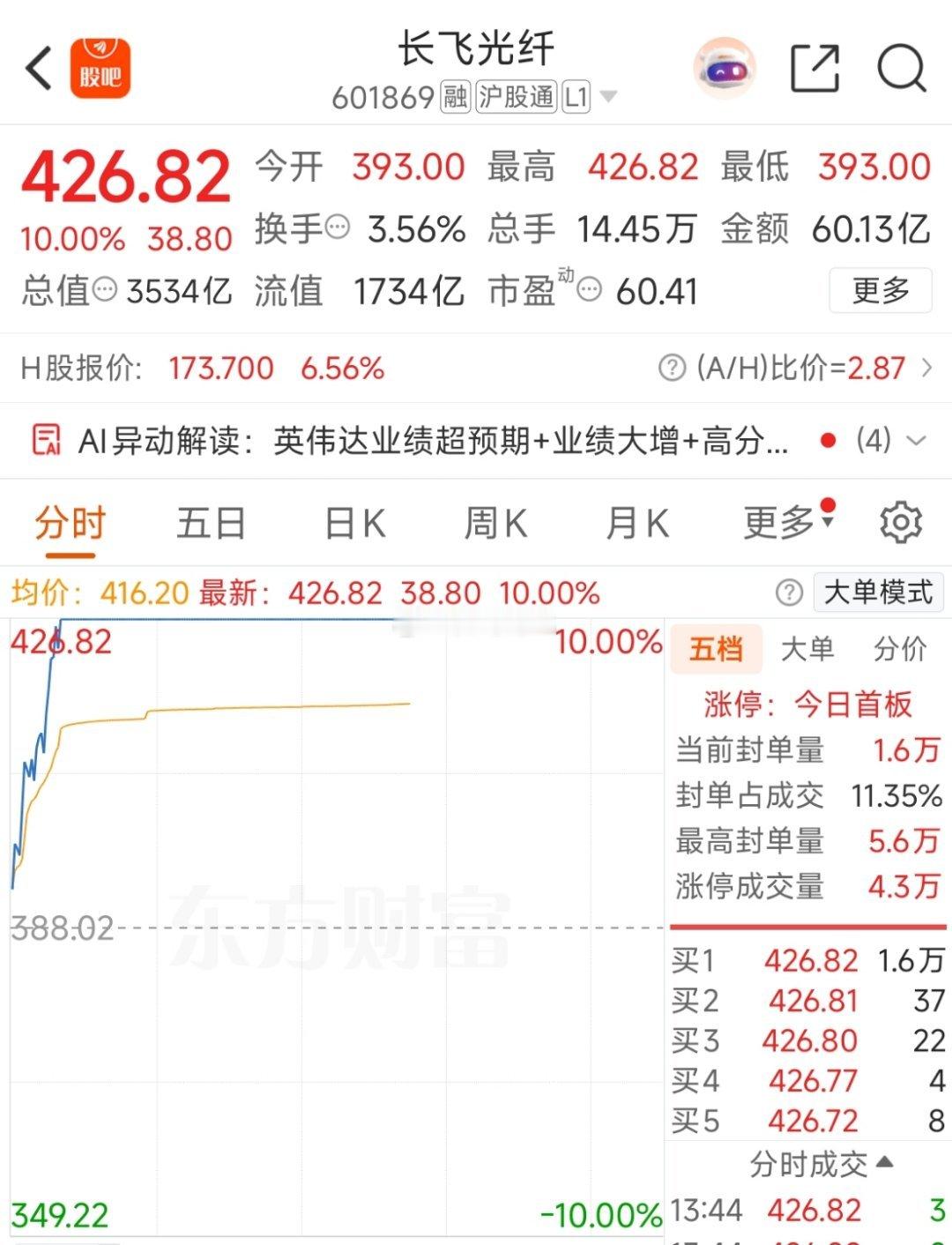952x1245 pixels.
Task: Enable 大单模式 on the chart
Action: coord(878,593)
